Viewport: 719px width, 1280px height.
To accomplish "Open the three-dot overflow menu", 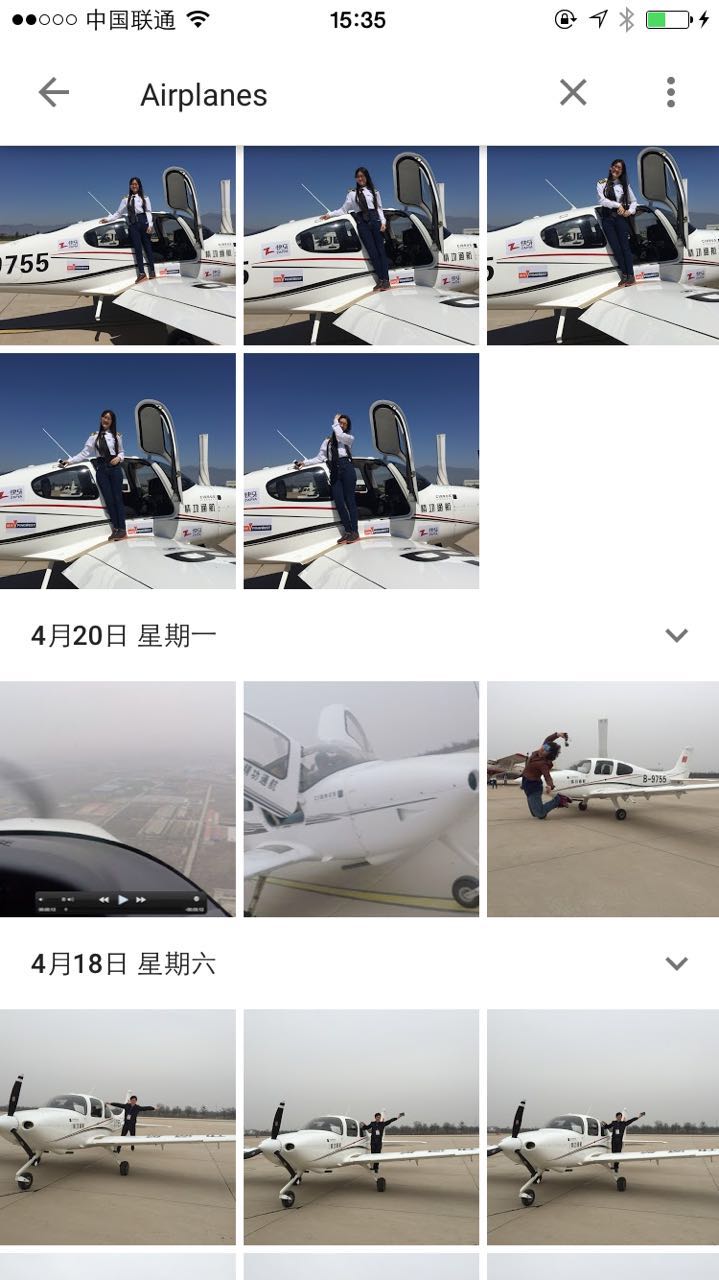I will pyautogui.click(x=670, y=93).
